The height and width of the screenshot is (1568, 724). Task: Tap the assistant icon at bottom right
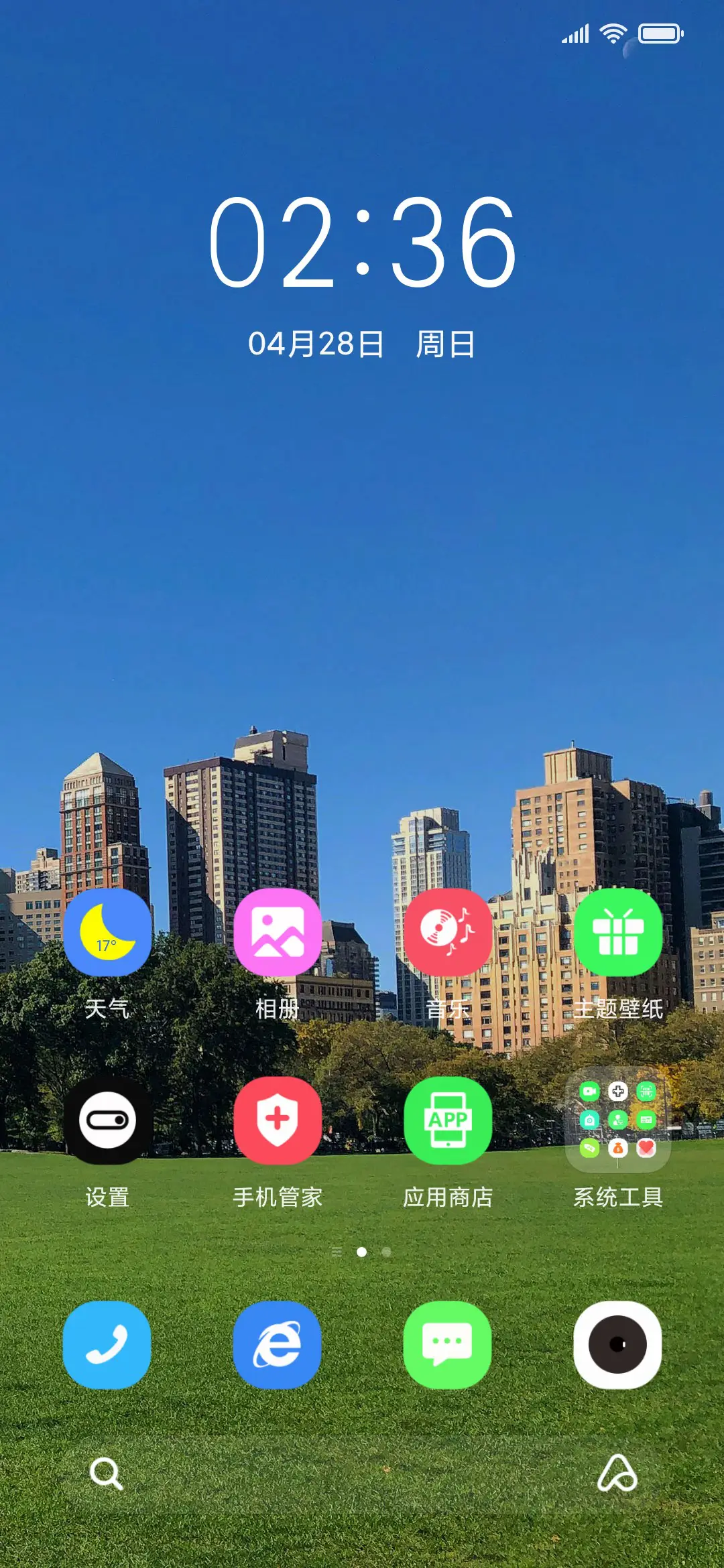coord(617,1473)
